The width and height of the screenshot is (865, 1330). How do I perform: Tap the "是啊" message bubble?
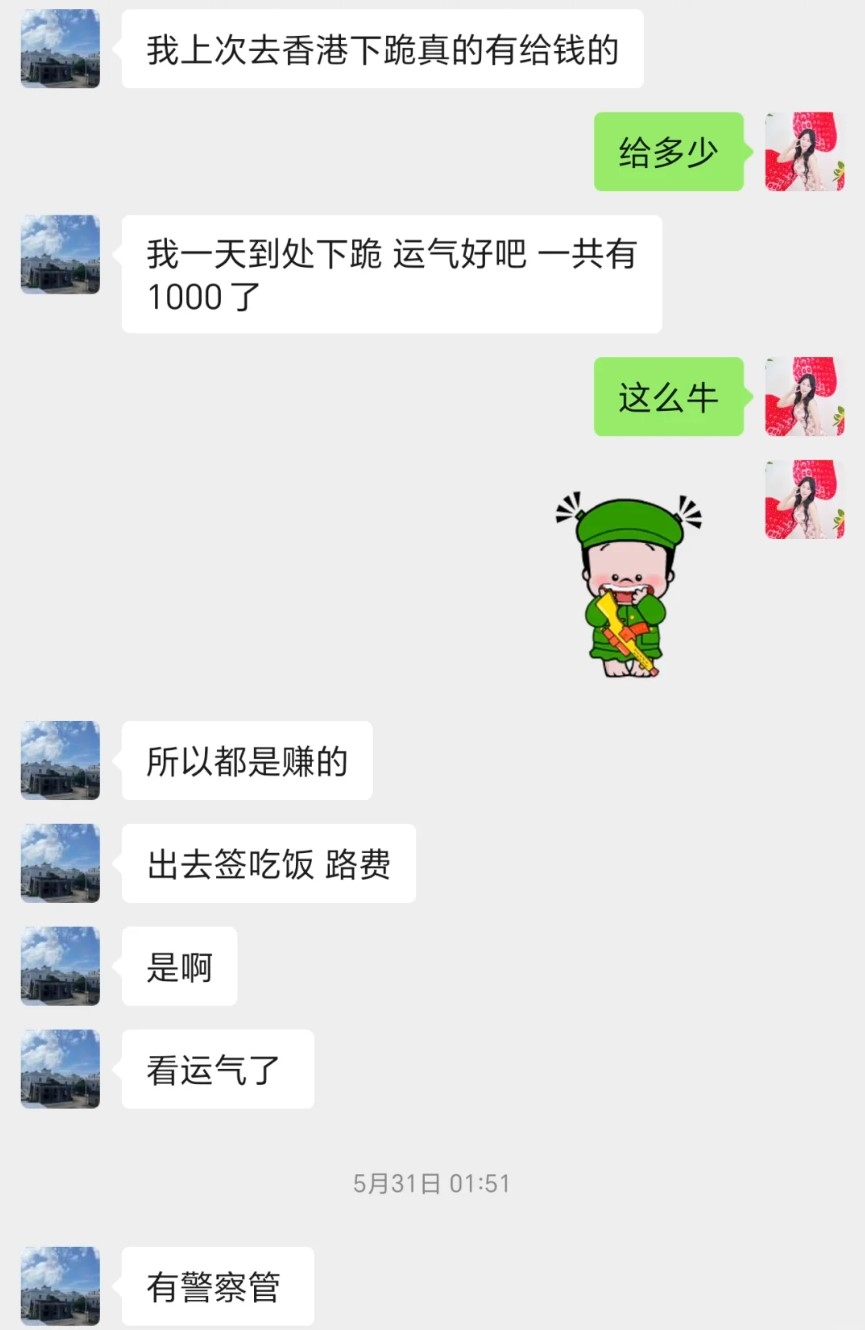pos(178,965)
